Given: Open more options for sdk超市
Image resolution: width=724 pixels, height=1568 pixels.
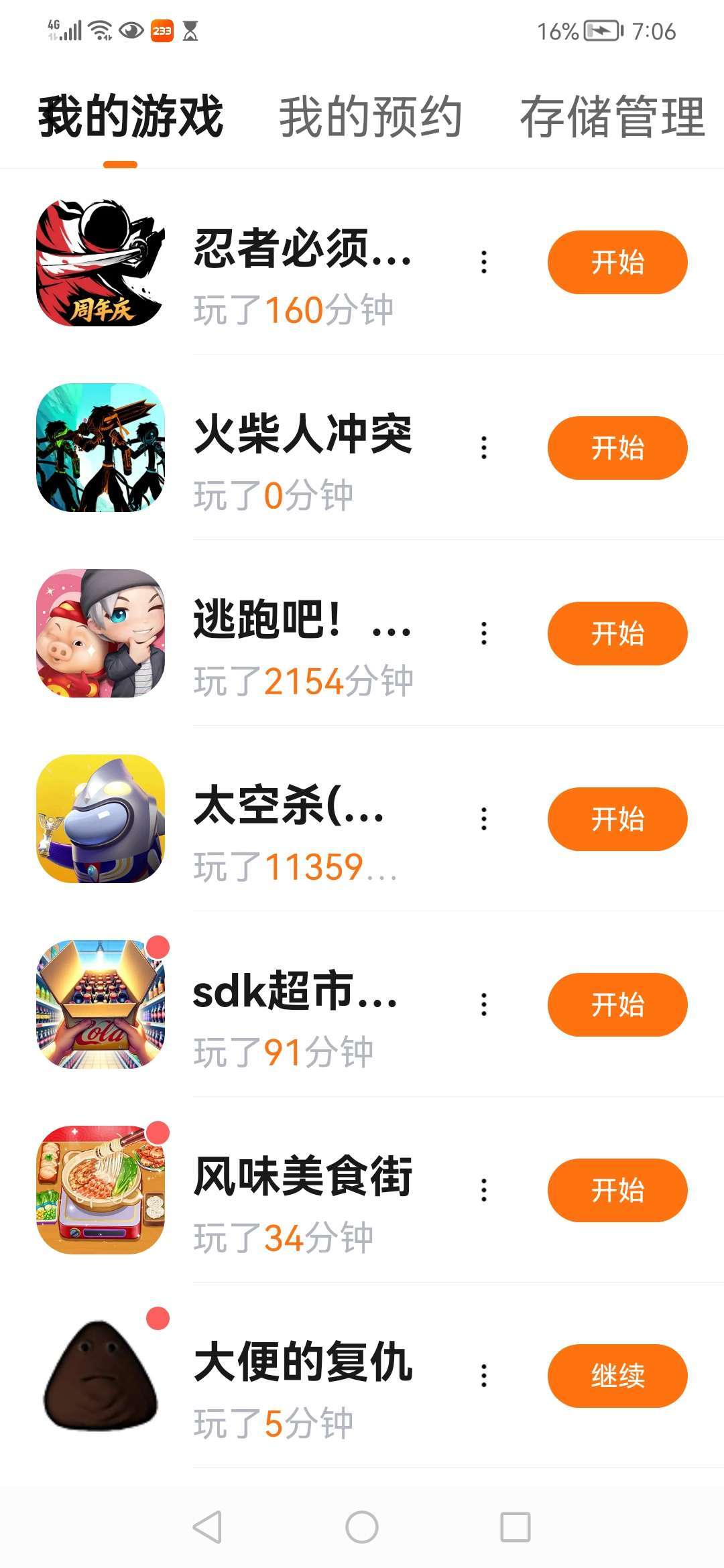Looking at the screenshot, I should (484, 1004).
